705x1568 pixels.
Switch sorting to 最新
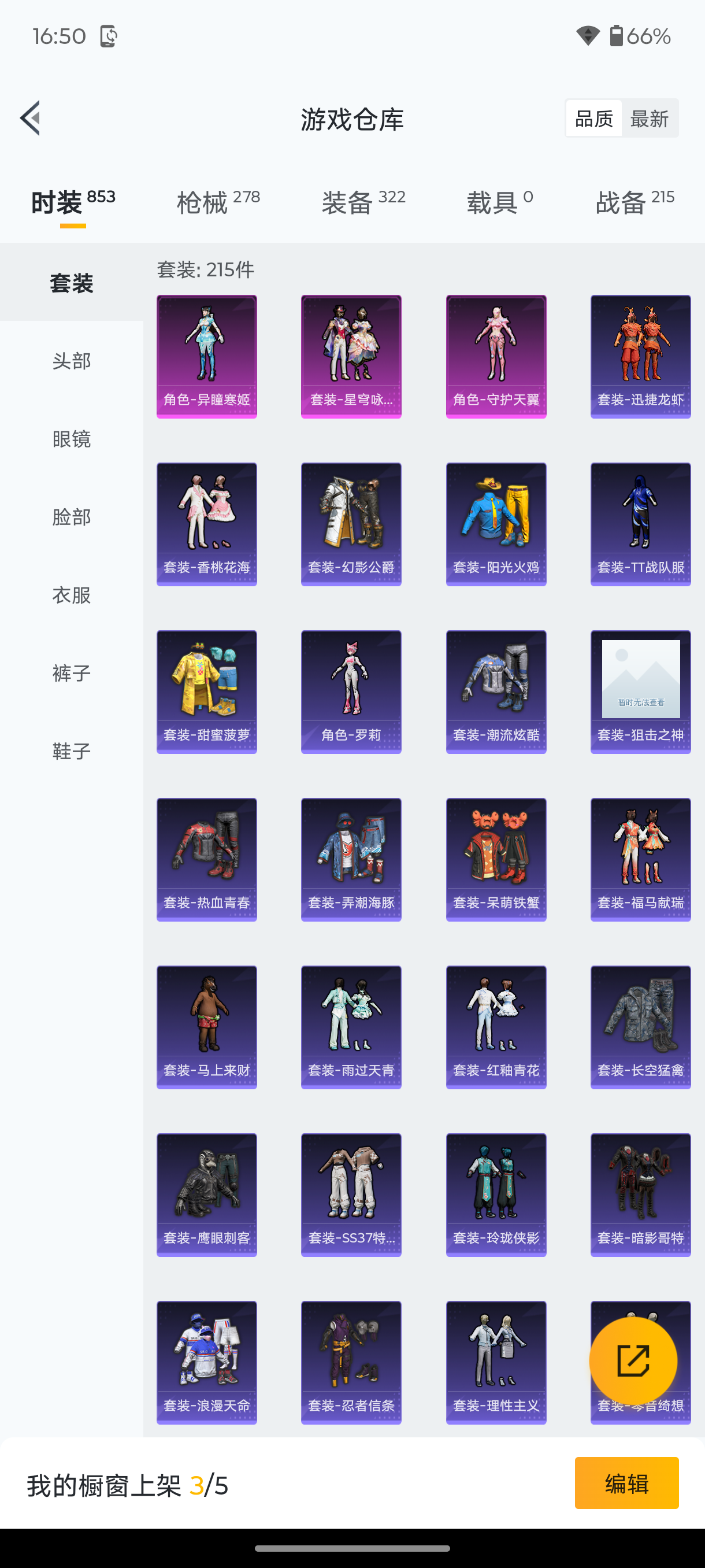[x=650, y=117]
